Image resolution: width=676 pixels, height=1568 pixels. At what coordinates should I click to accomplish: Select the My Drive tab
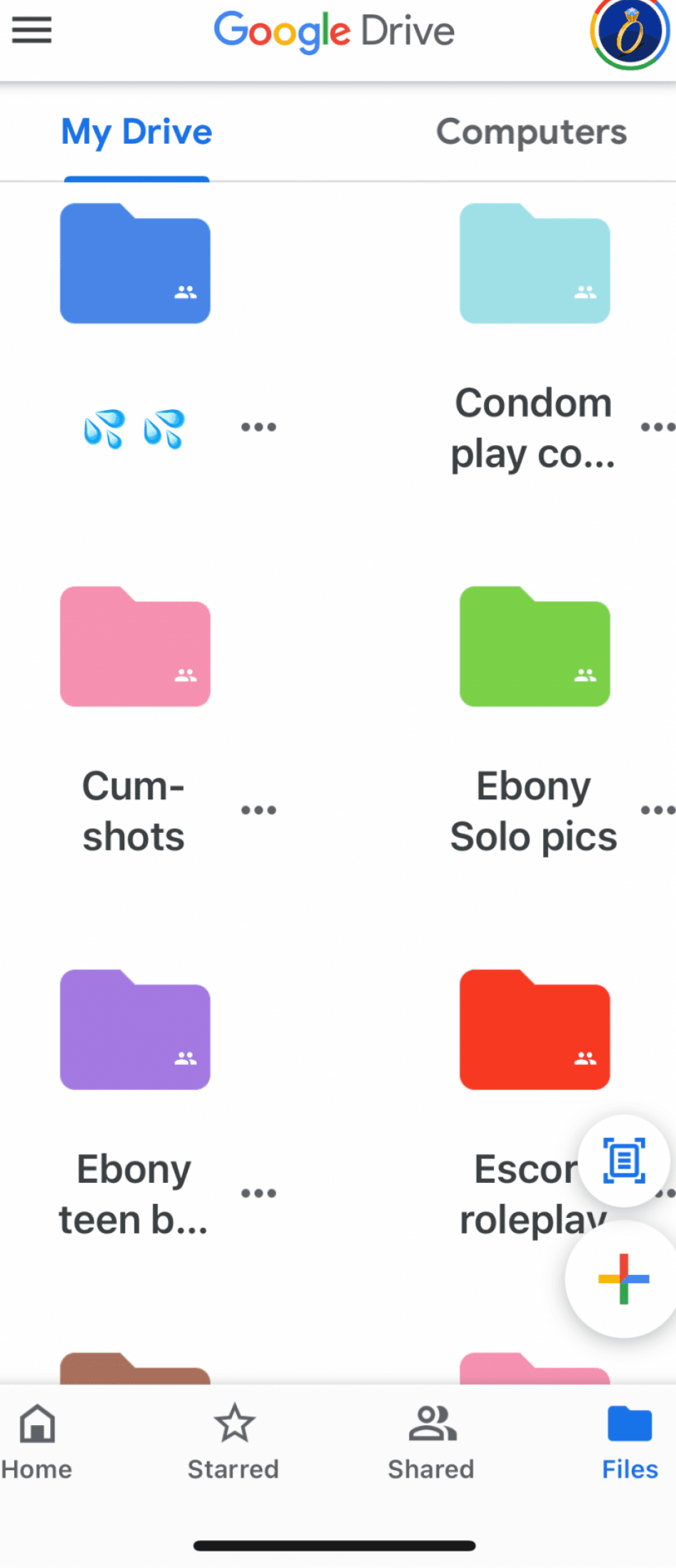tap(136, 132)
